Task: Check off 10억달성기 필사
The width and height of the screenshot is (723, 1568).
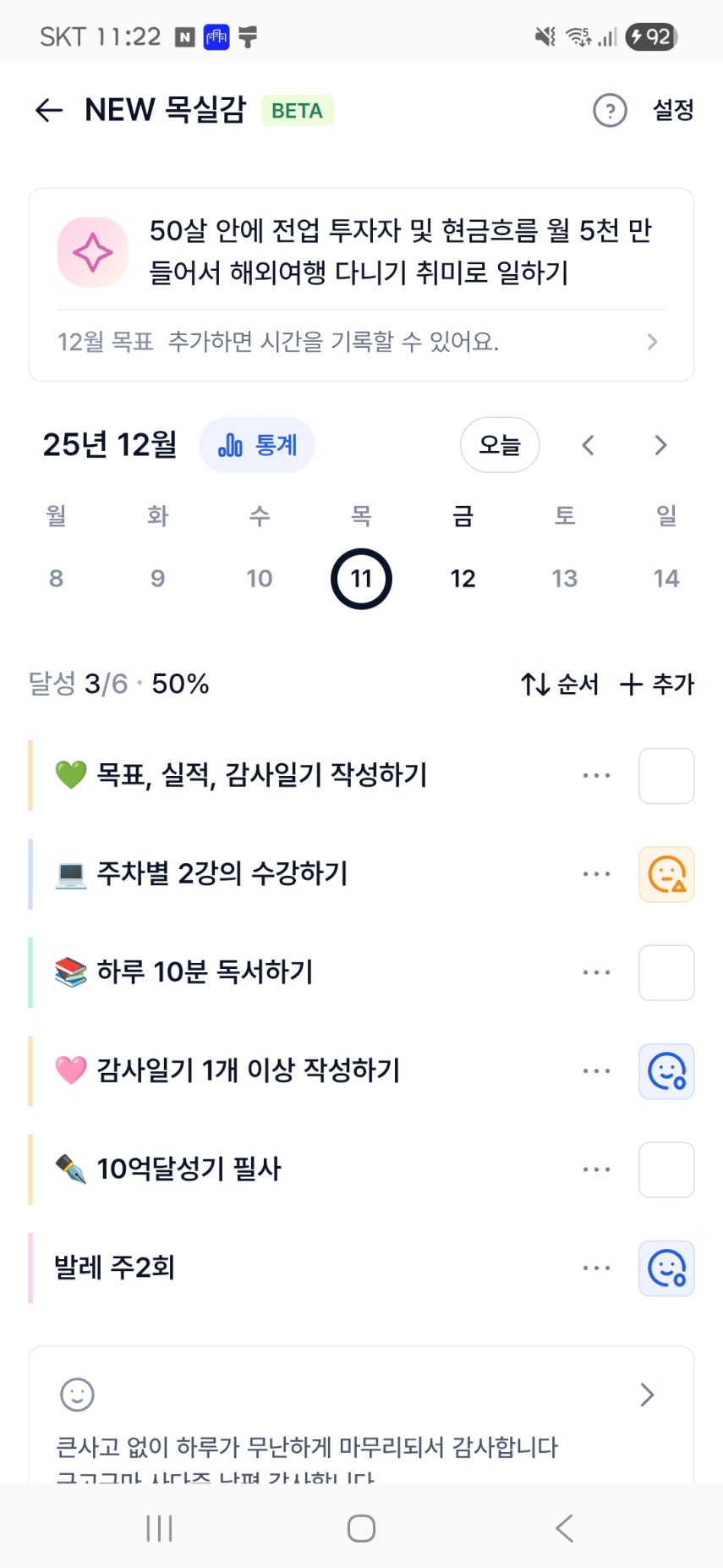Action: pyautogui.click(x=666, y=1170)
